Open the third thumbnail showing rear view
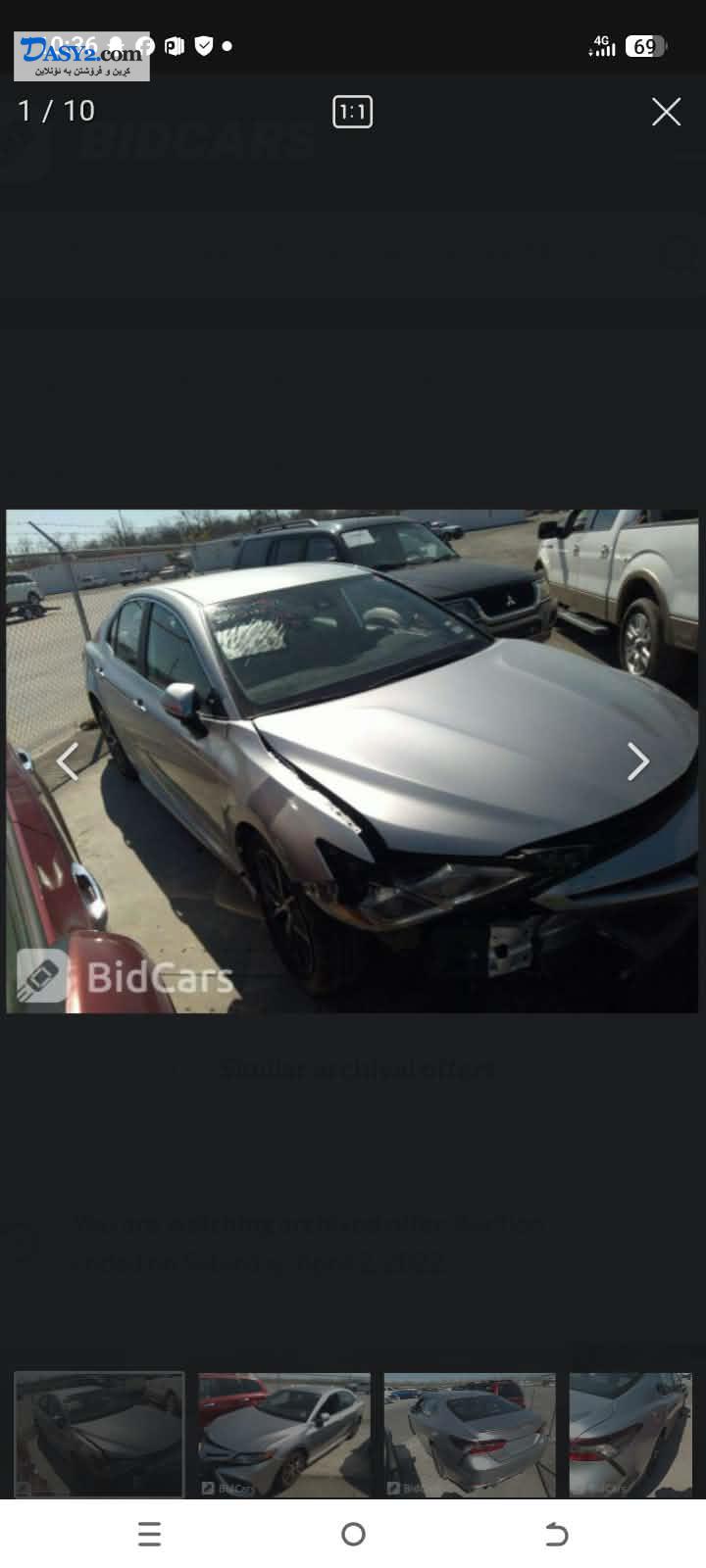The image size is (706, 1568). [470, 1435]
